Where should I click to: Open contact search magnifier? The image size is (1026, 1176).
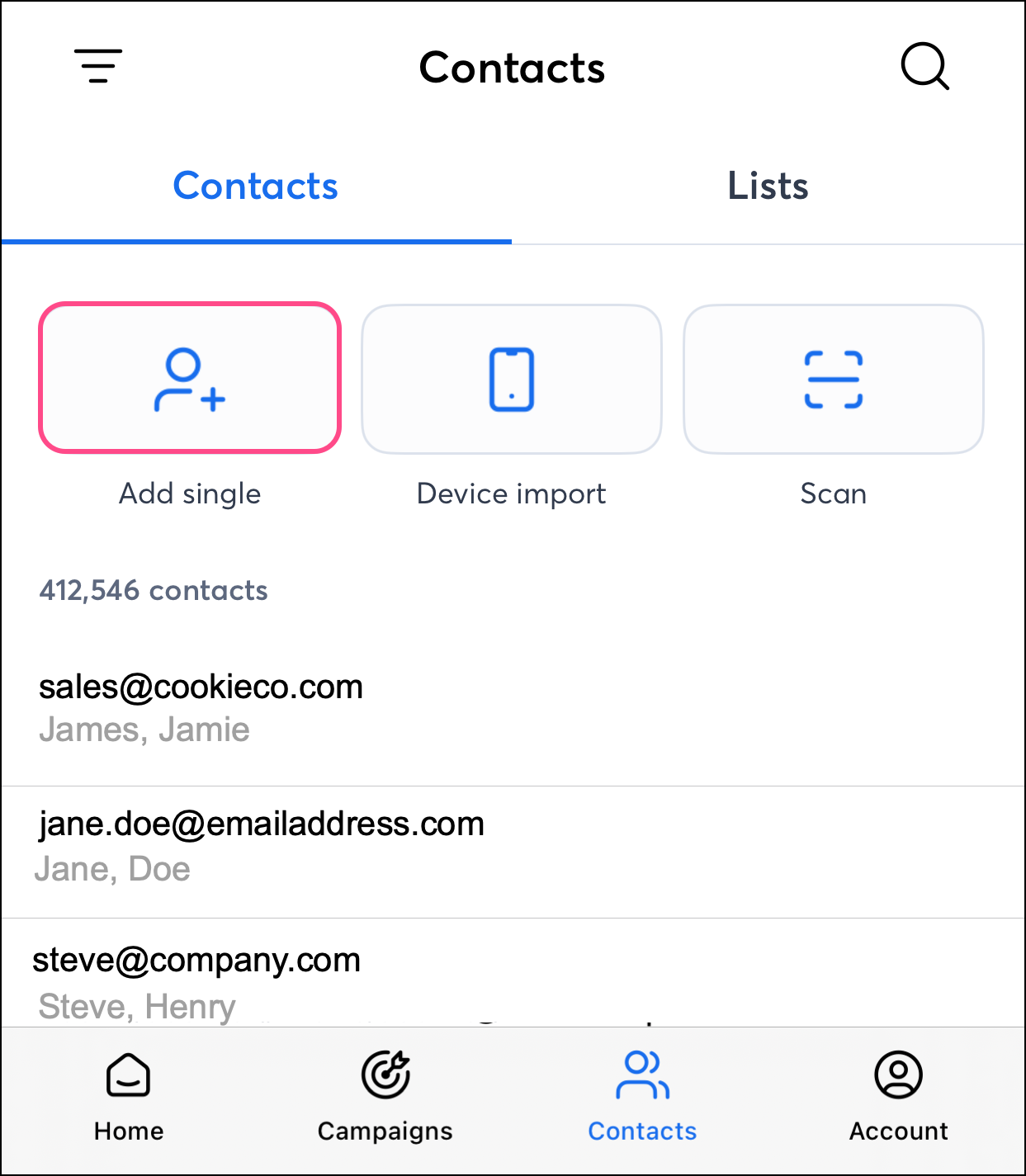tap(924, 66)
